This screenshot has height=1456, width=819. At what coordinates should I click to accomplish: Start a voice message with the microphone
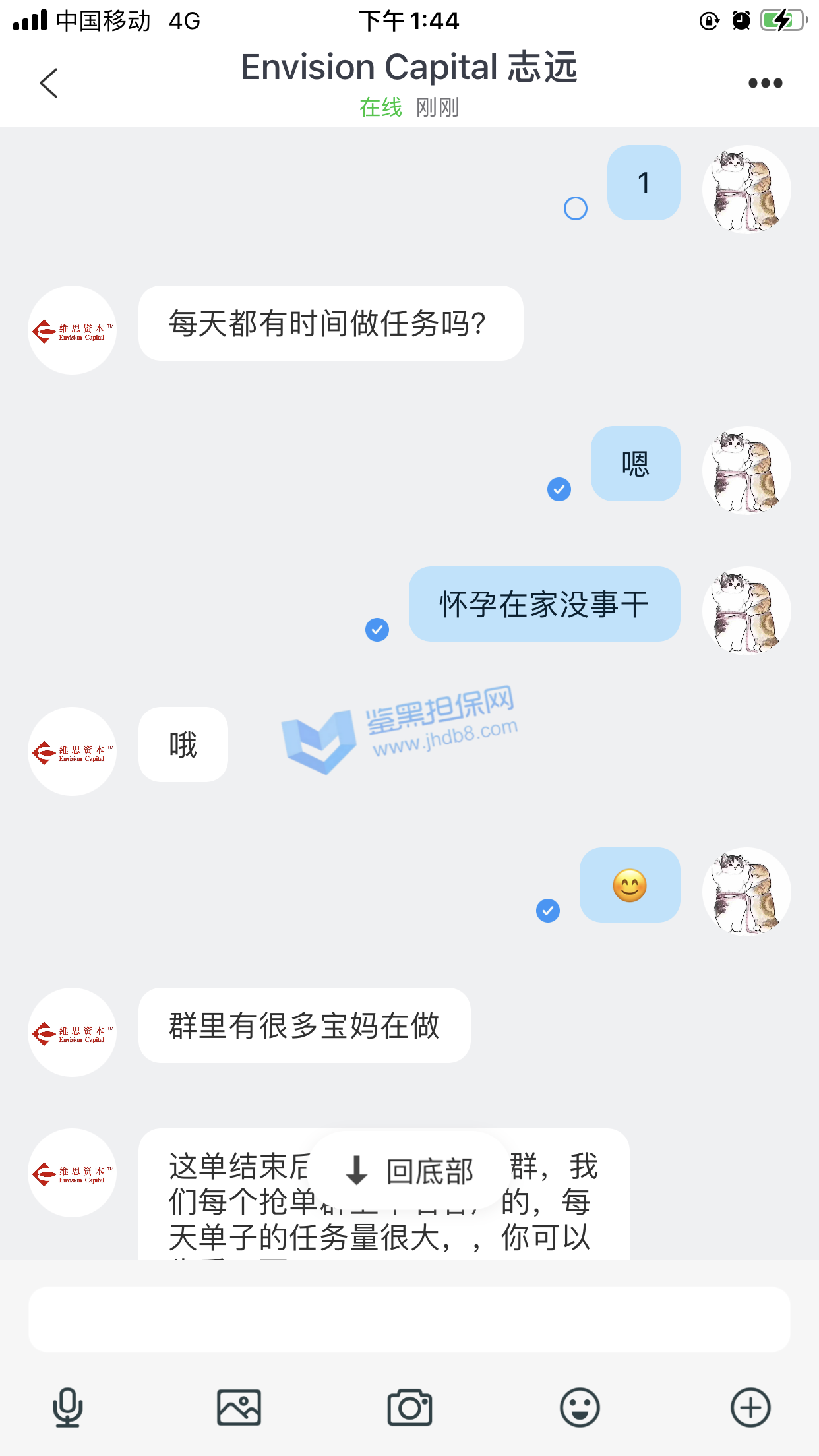(67, 1407)
